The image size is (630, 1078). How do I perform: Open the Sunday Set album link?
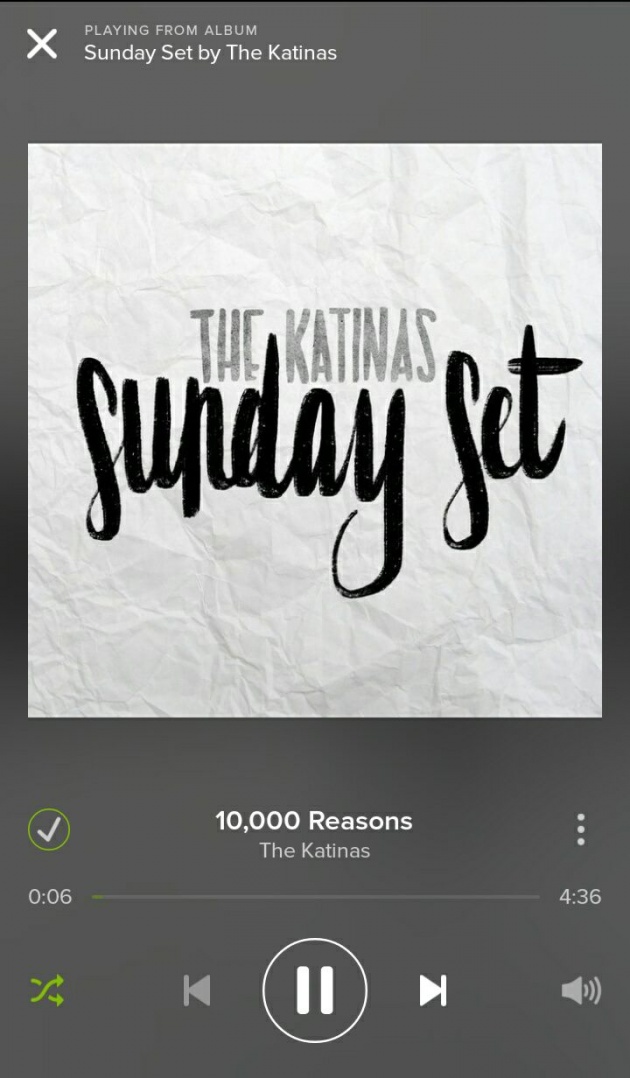tap(210, 53)
